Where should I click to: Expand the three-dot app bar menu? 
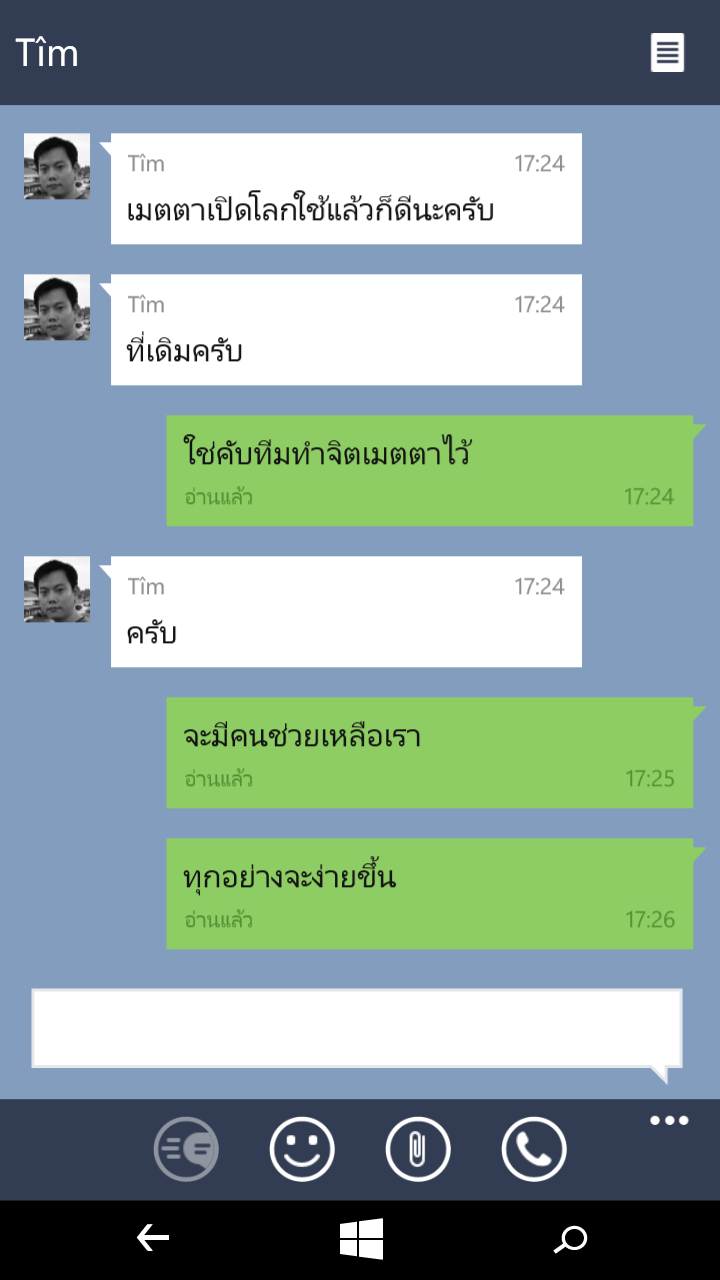pyautogui.click(x=669, y=1121)
